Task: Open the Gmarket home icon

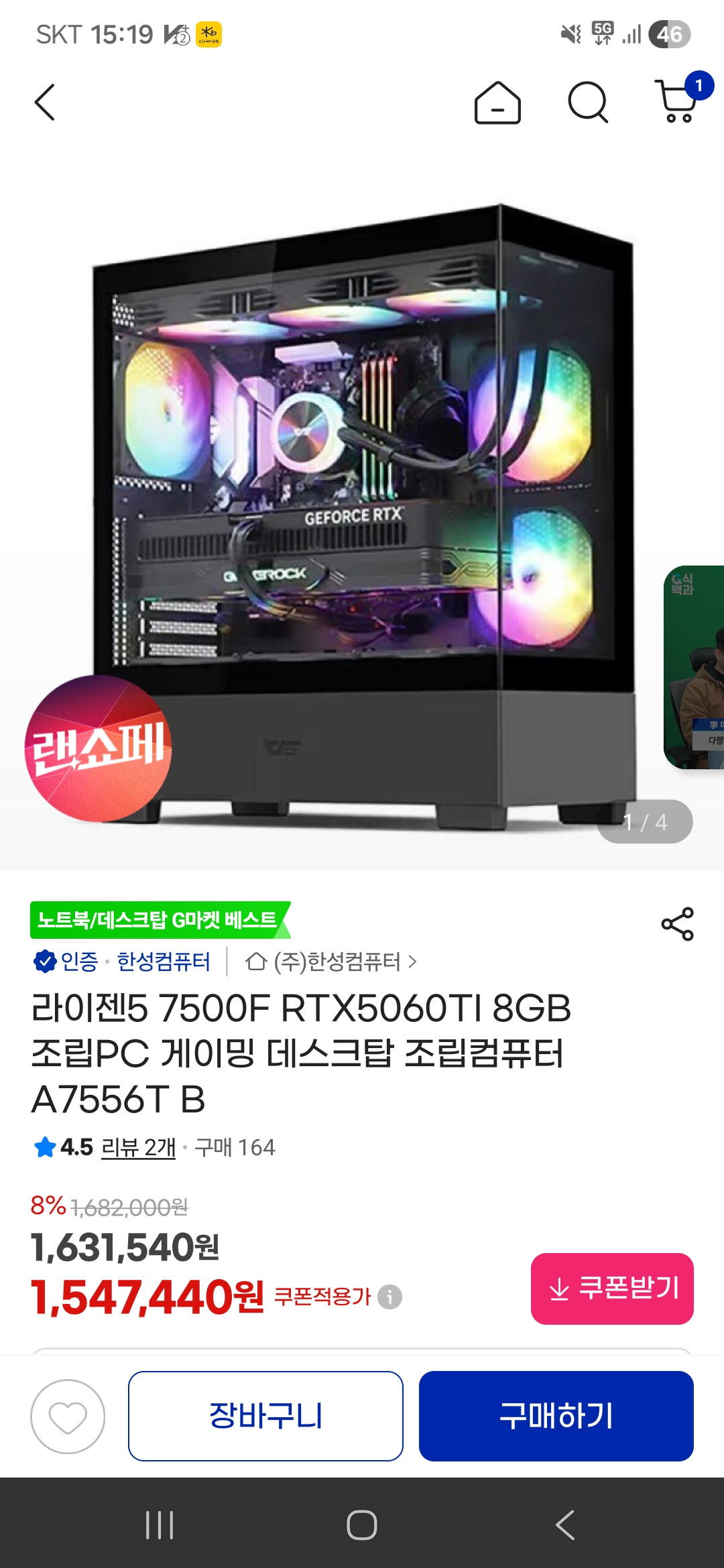Action: tap(497, 103)
